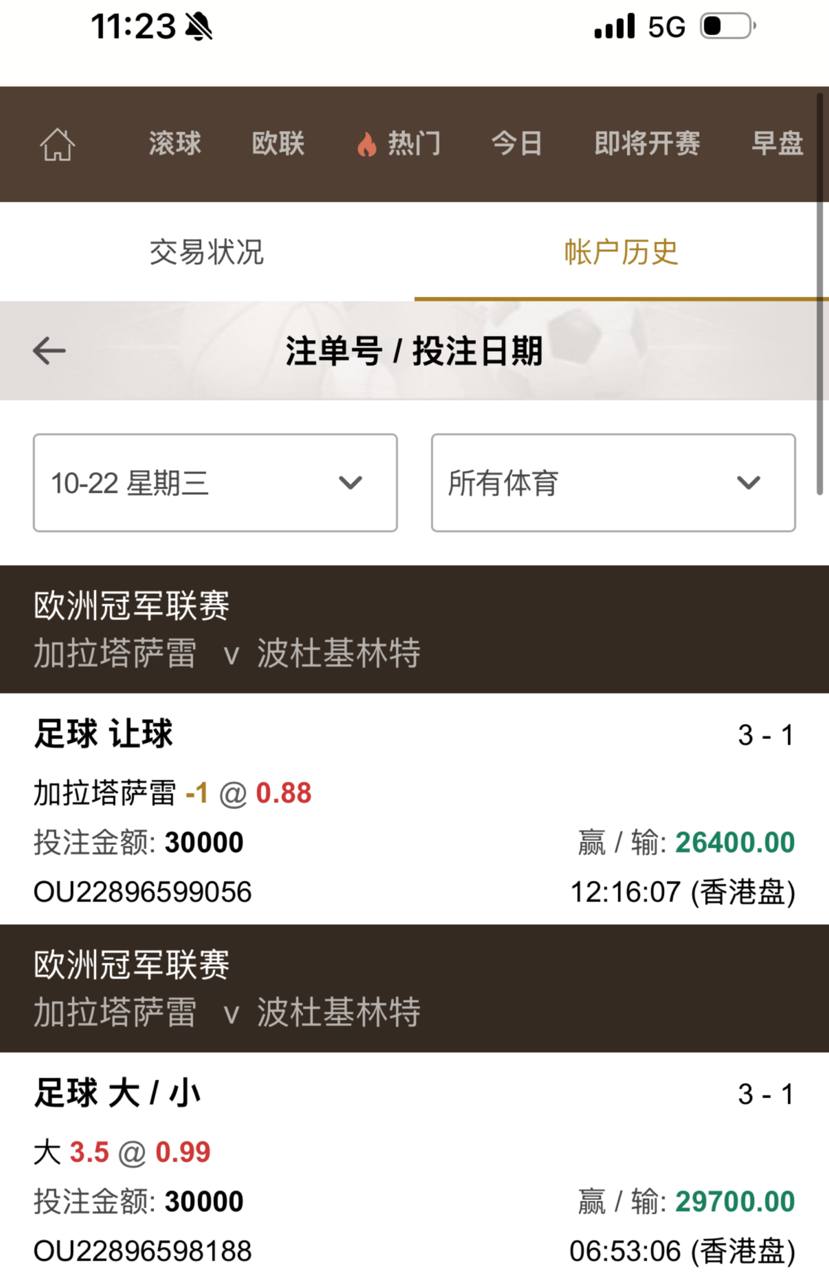Select the 帐户历史 tab
This screenshot has width=829, height=1280.
tap(621, 252)
